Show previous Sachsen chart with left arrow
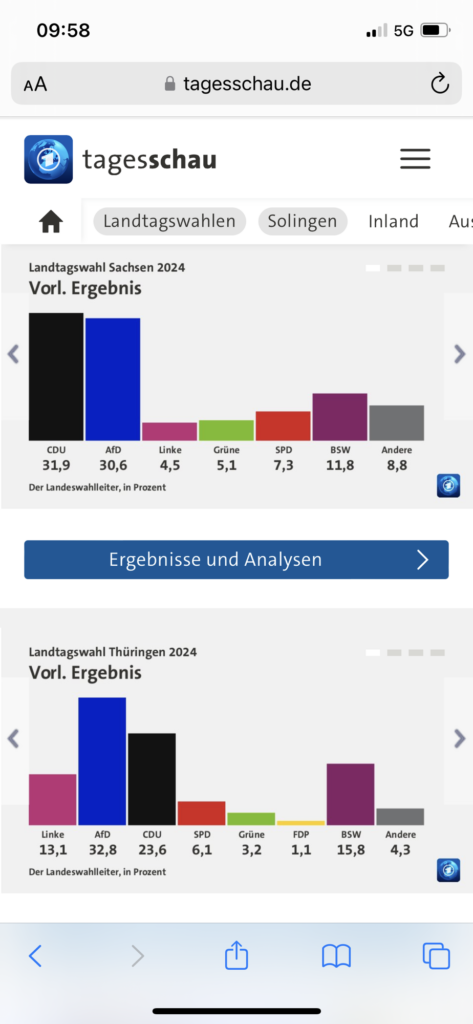Screen dimensions: 473x1024 (13, 354)
